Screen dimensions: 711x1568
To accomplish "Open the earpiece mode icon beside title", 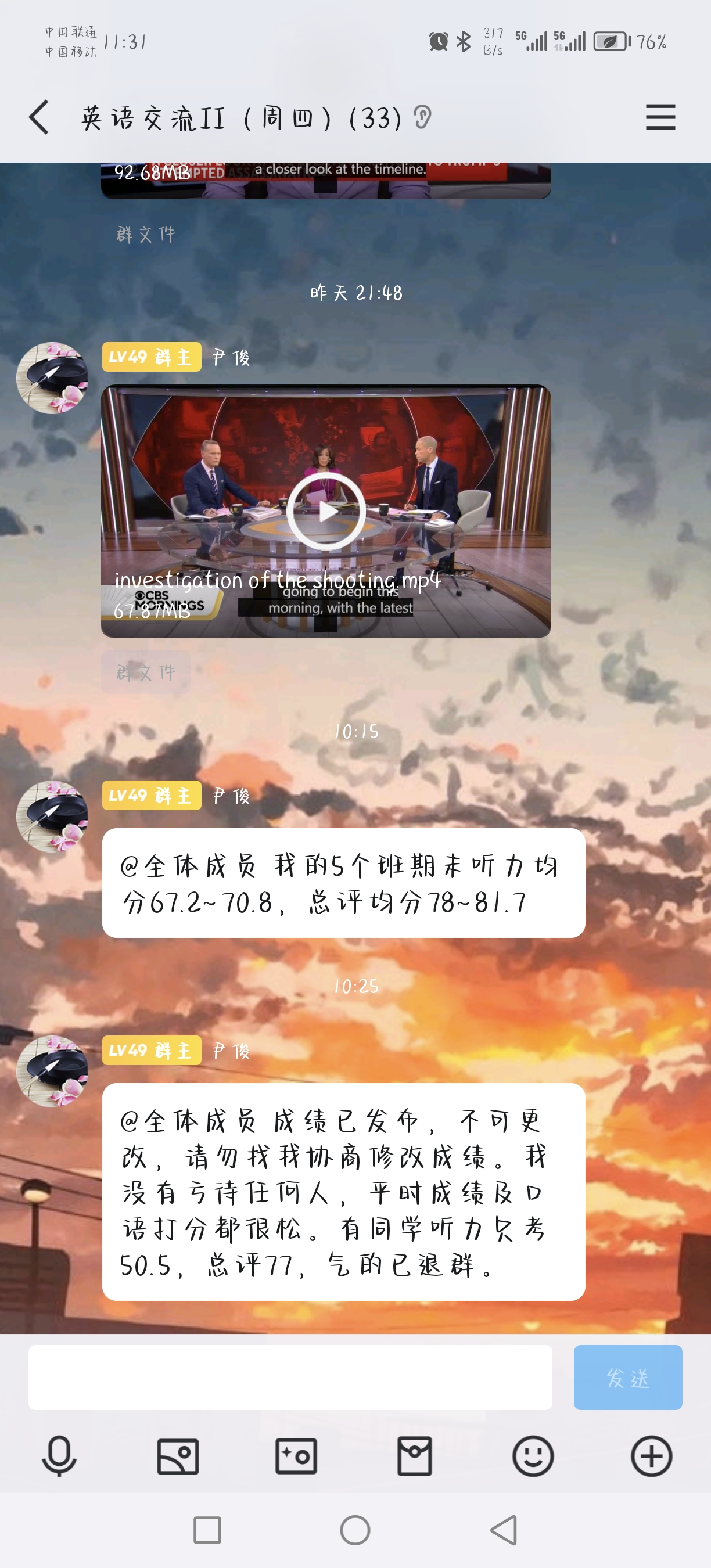I will (422, 117).
